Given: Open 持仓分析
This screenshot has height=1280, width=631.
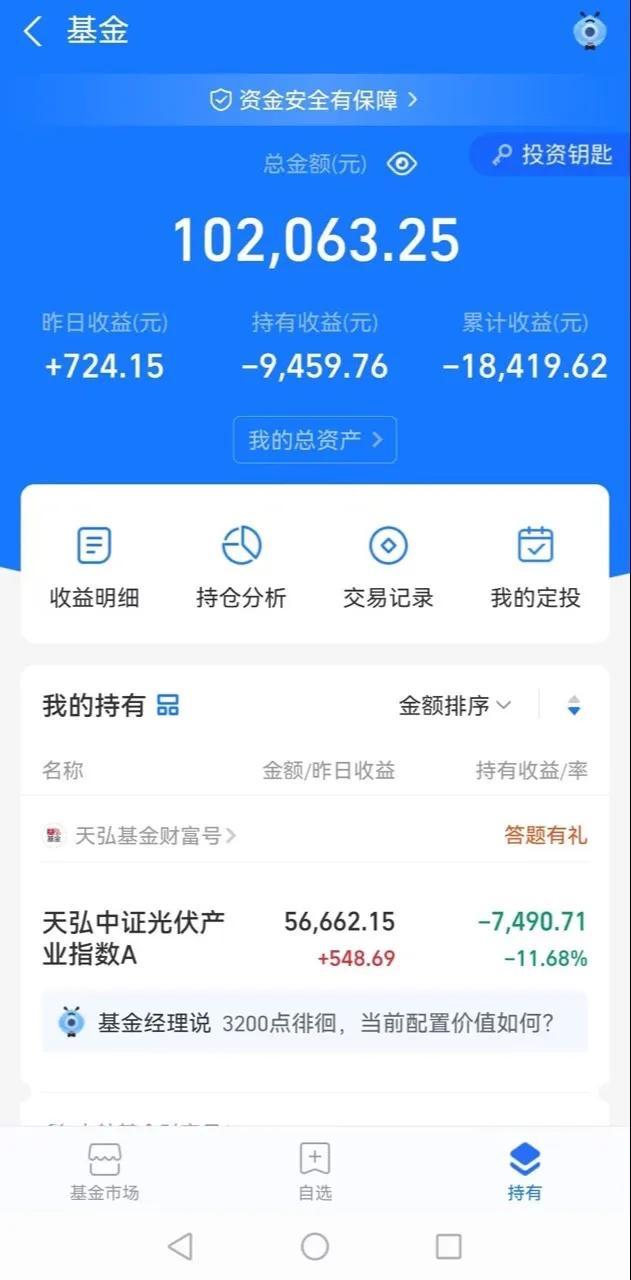Looking at the screenshot, I should tap(241, 566).
